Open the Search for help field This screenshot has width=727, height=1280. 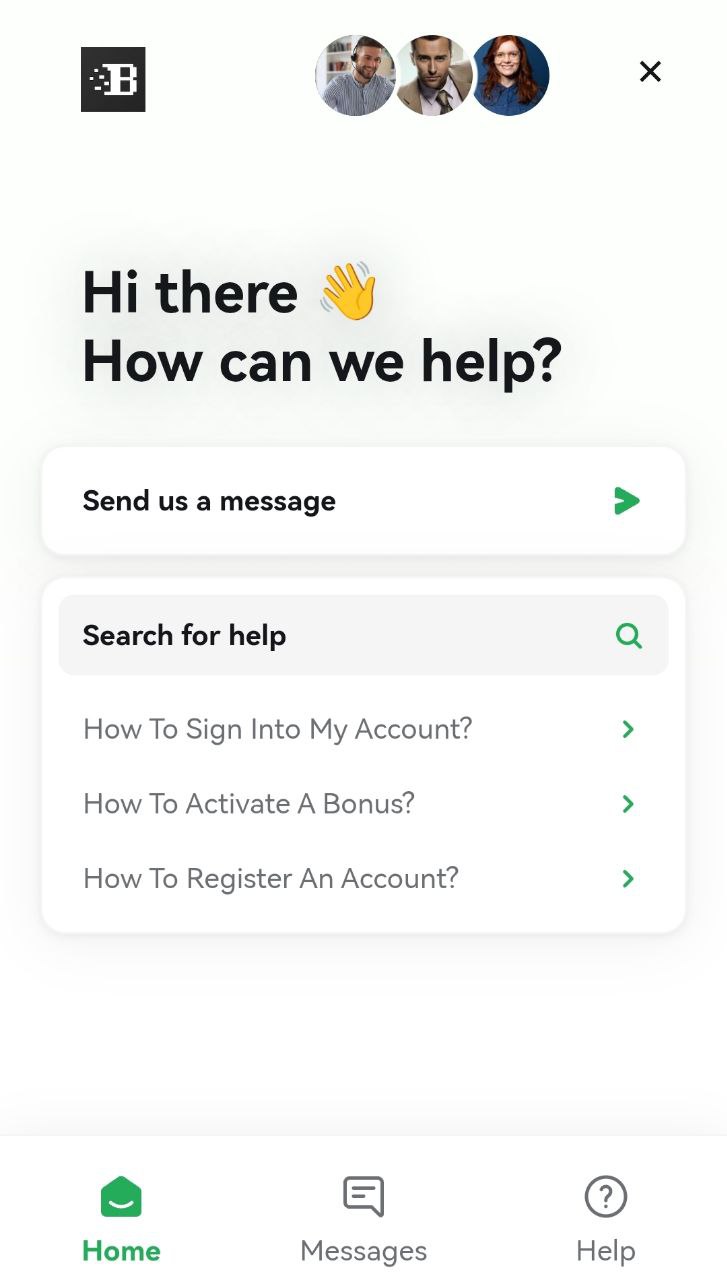coord(363,635)
